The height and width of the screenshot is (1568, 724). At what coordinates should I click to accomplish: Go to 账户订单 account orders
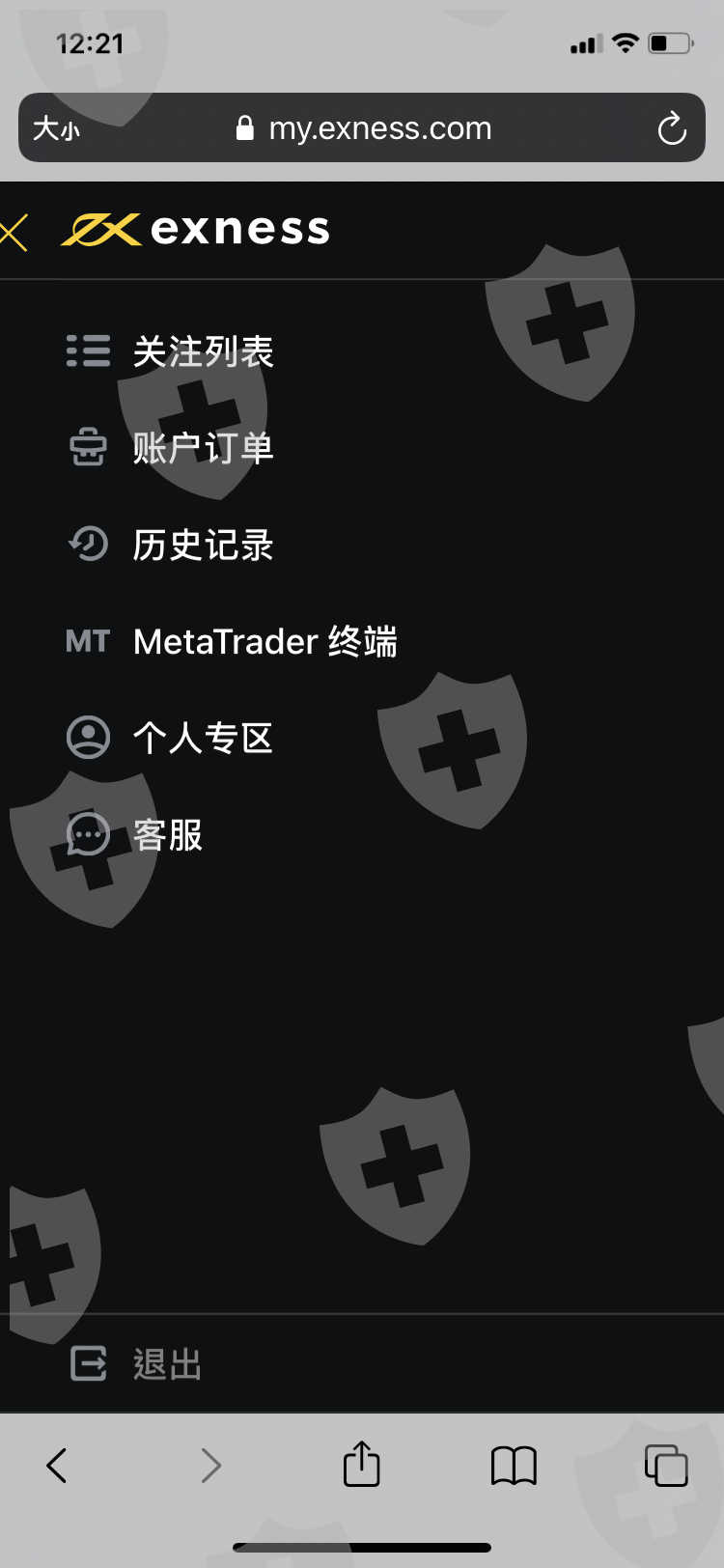point(203,448)
